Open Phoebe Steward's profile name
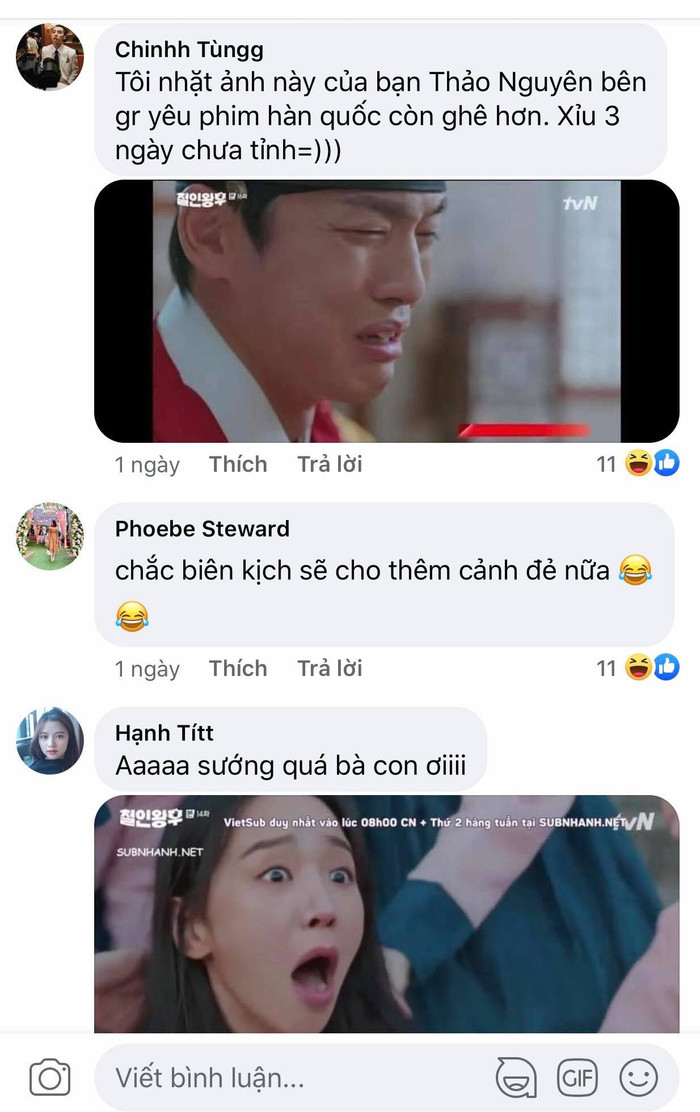Image resolution: width=700 pixels, height=1112 pixels. (202, 528)
